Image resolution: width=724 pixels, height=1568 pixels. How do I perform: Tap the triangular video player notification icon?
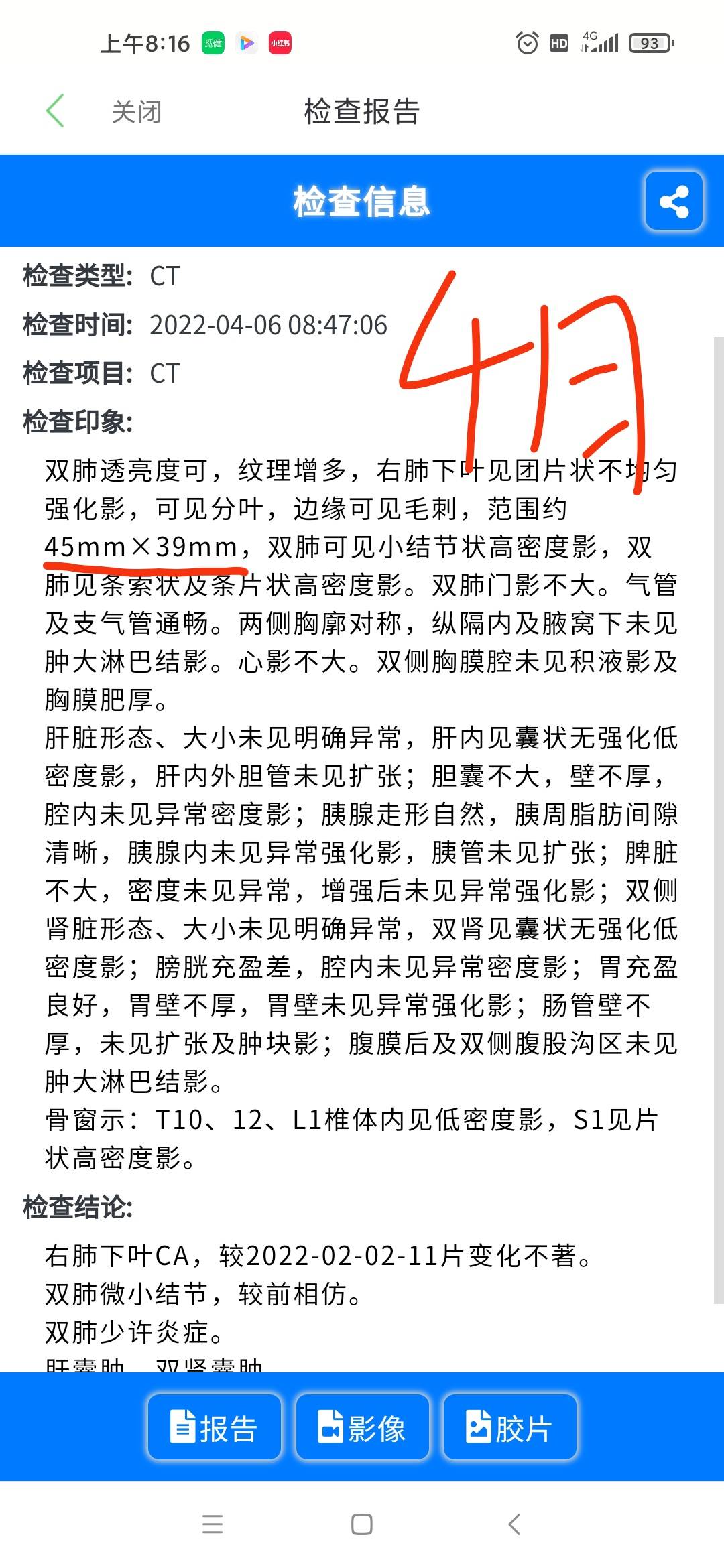pyautogui.click(x=246, y=43)
